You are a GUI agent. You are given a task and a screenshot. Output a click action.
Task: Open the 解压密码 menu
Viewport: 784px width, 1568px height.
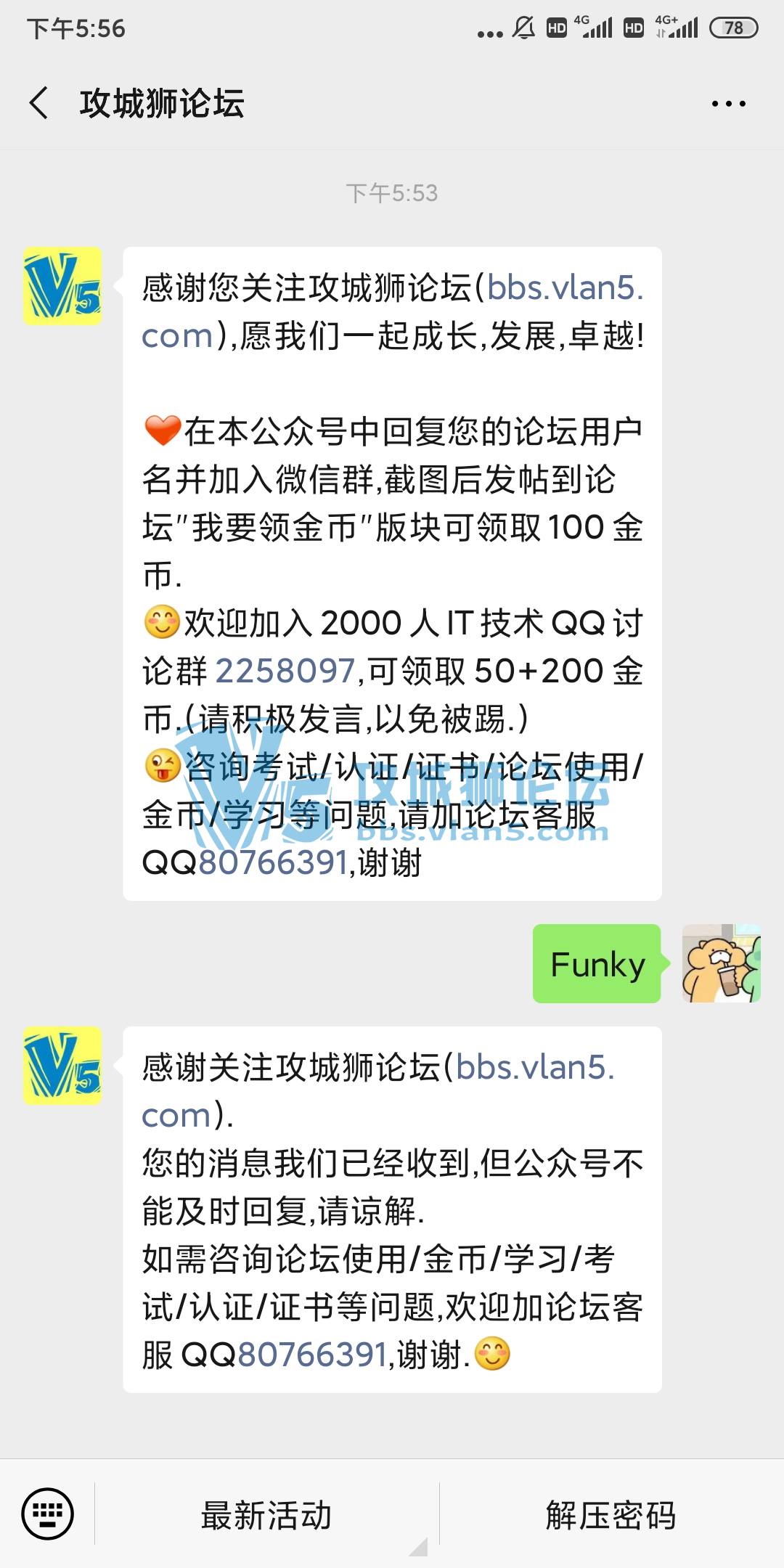coord(611,1516)
